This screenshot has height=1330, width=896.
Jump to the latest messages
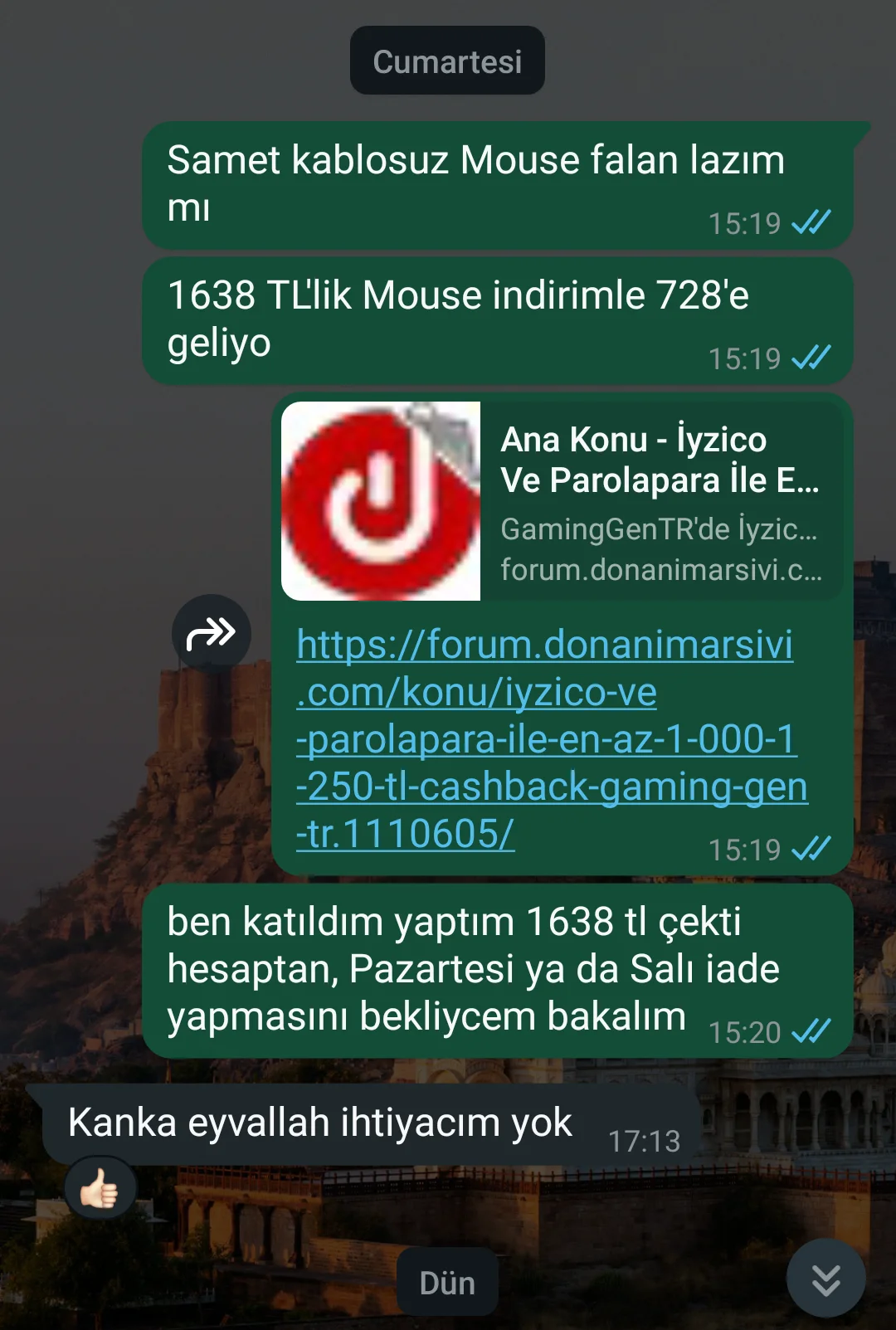tap(825, 1279)
